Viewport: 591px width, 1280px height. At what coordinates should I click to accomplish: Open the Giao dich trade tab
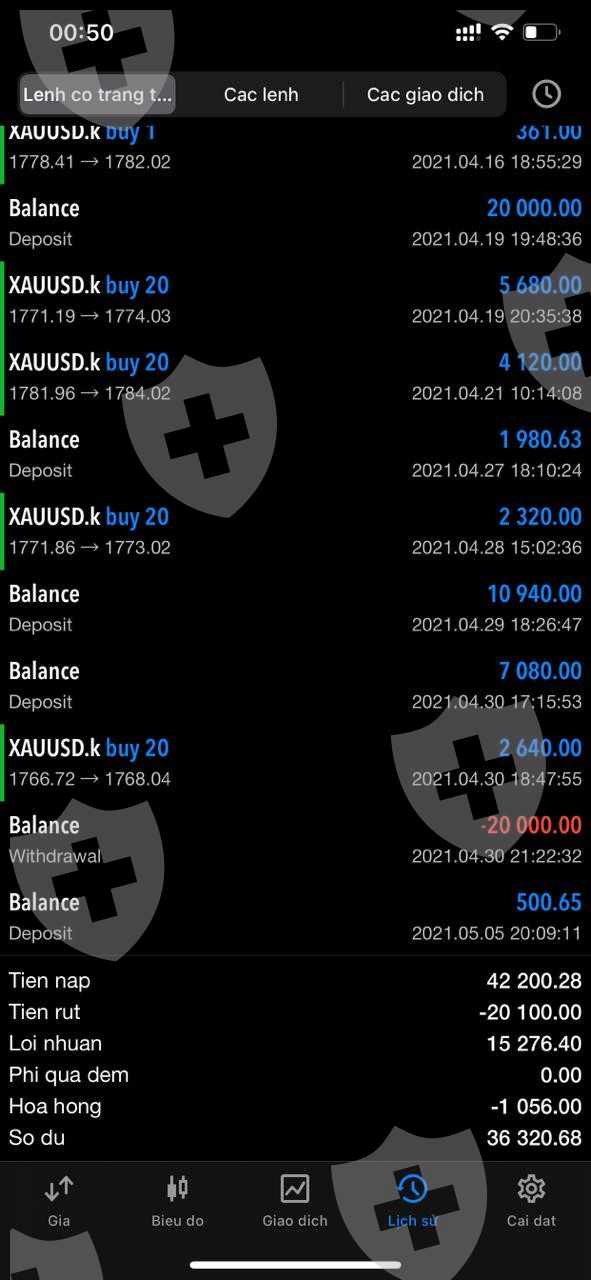(x=295, y=1201)
